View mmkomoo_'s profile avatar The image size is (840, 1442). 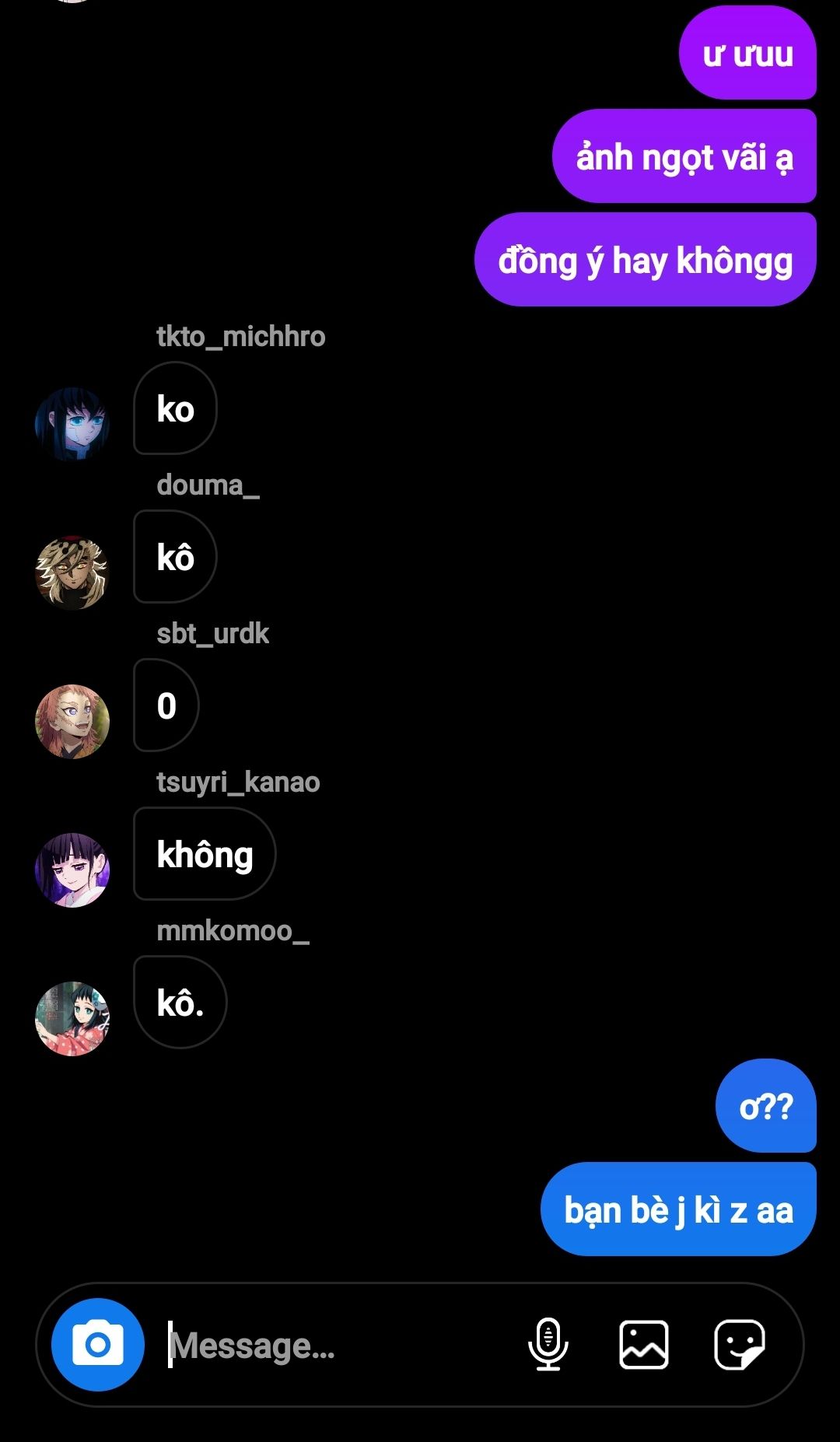(72, 1018)
